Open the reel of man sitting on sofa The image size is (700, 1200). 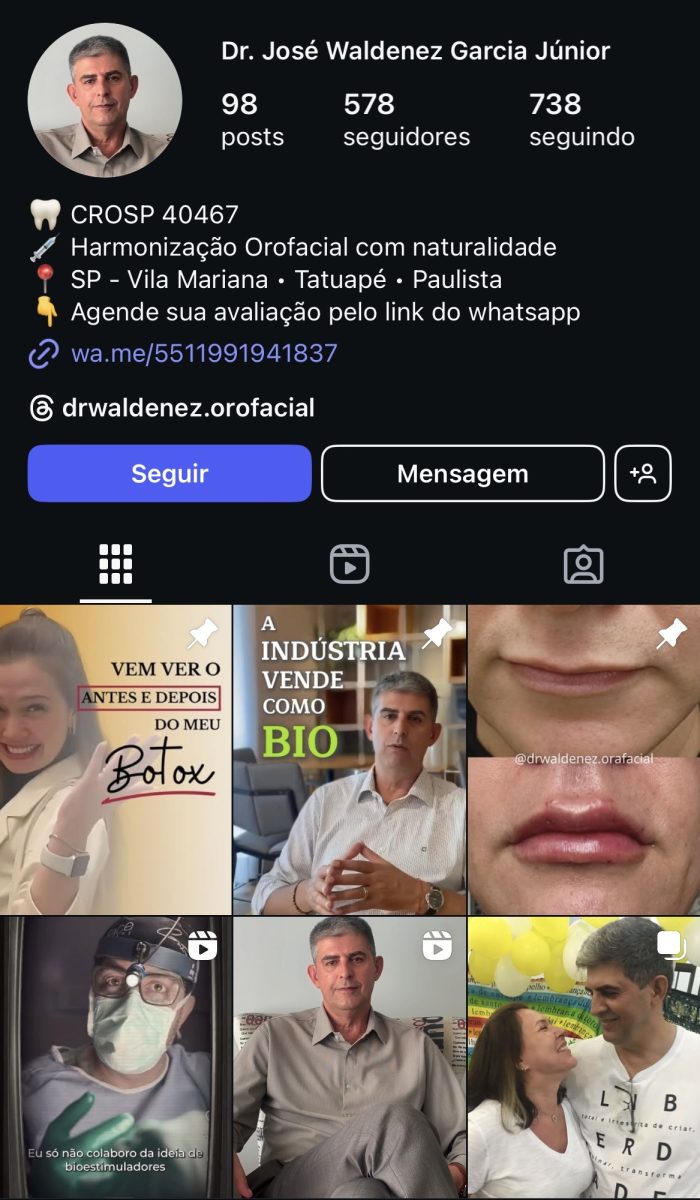pos(349,1057)
